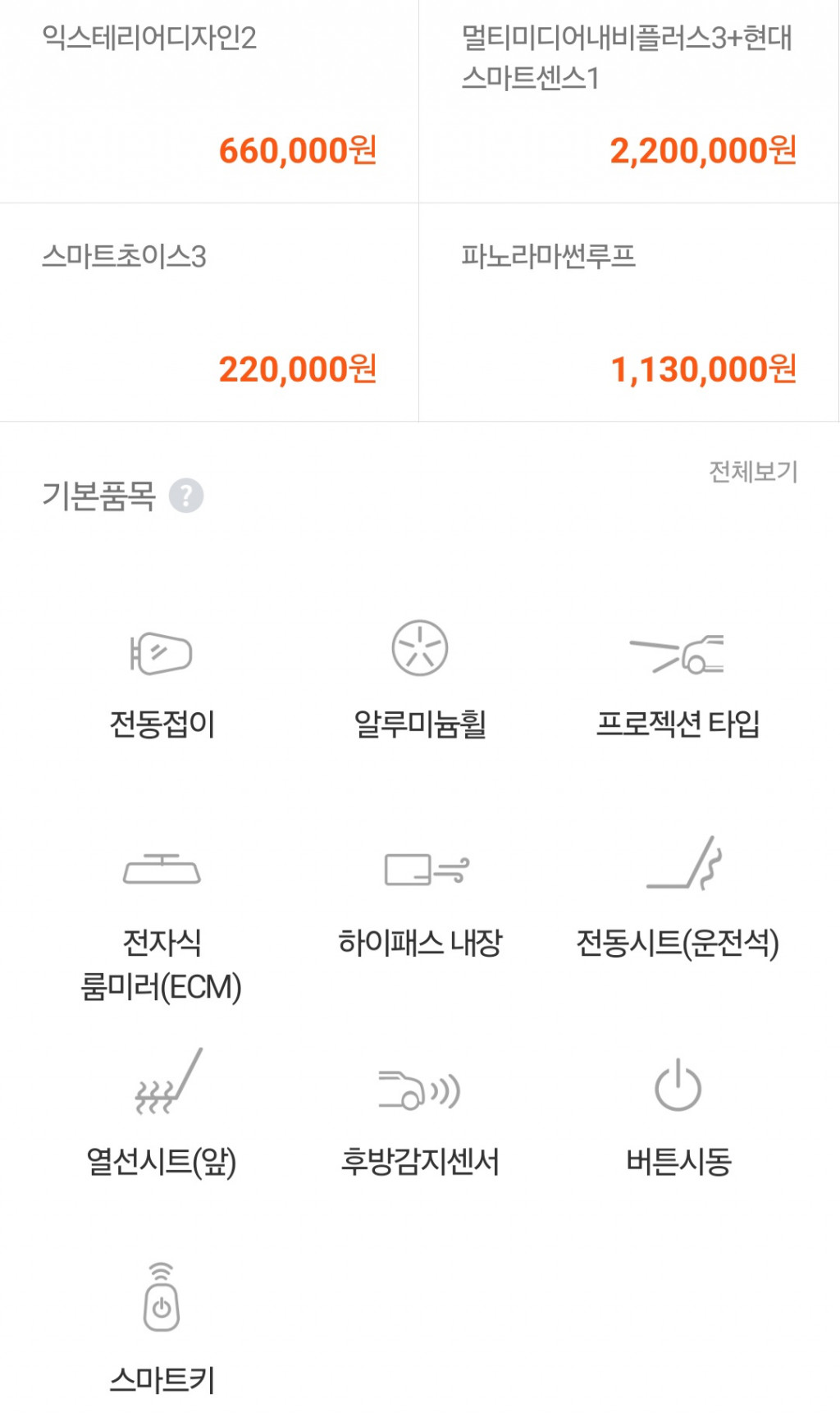Open the 전체보기 link for basic items
Viewport: 840px width, 1426px height.
pos(753,472)
